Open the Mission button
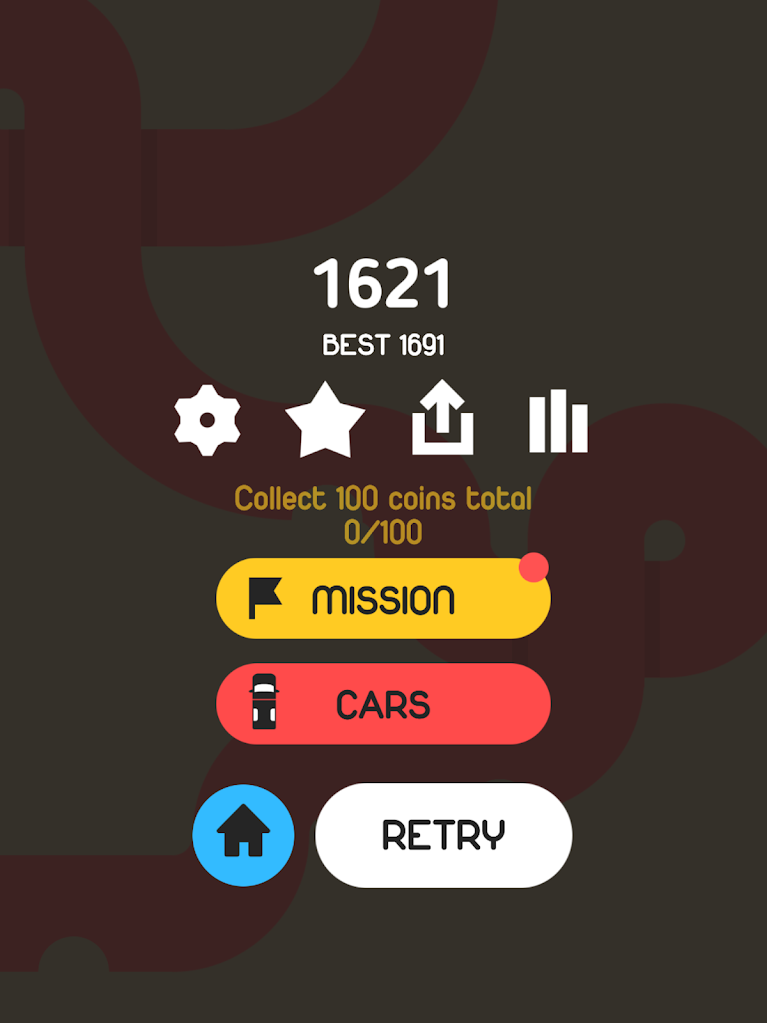Viewport: 767px width, 1023px height. 383,599
